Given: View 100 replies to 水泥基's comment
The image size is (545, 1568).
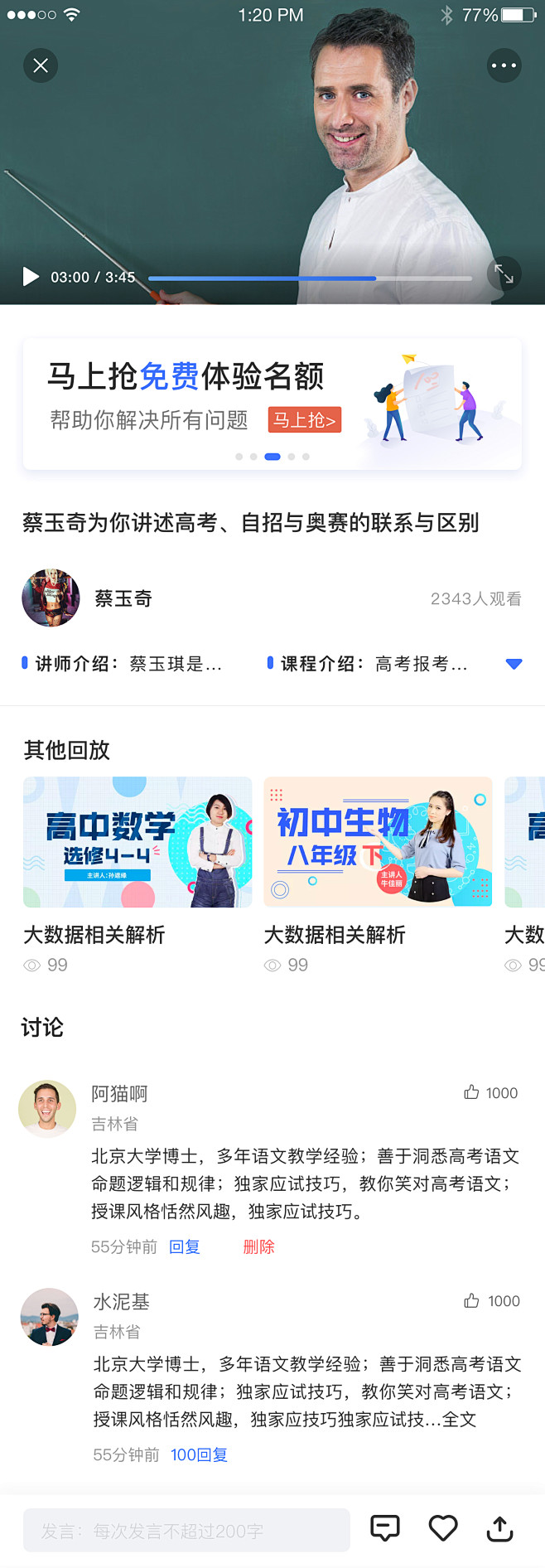Looking at the screenshot, I should pos(199,1454).
